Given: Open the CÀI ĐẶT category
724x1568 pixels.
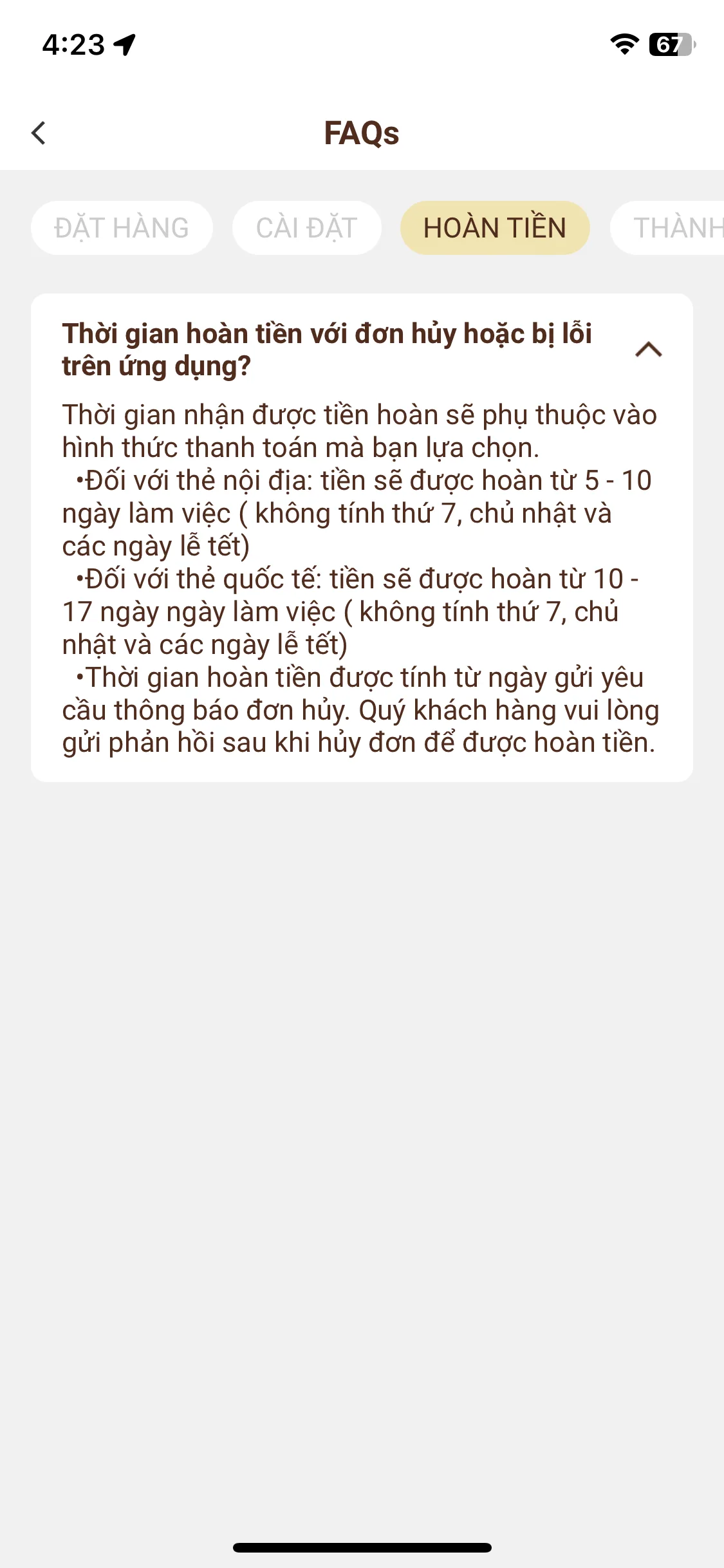Looking at the screenshot, I should [x=306, y=227].
